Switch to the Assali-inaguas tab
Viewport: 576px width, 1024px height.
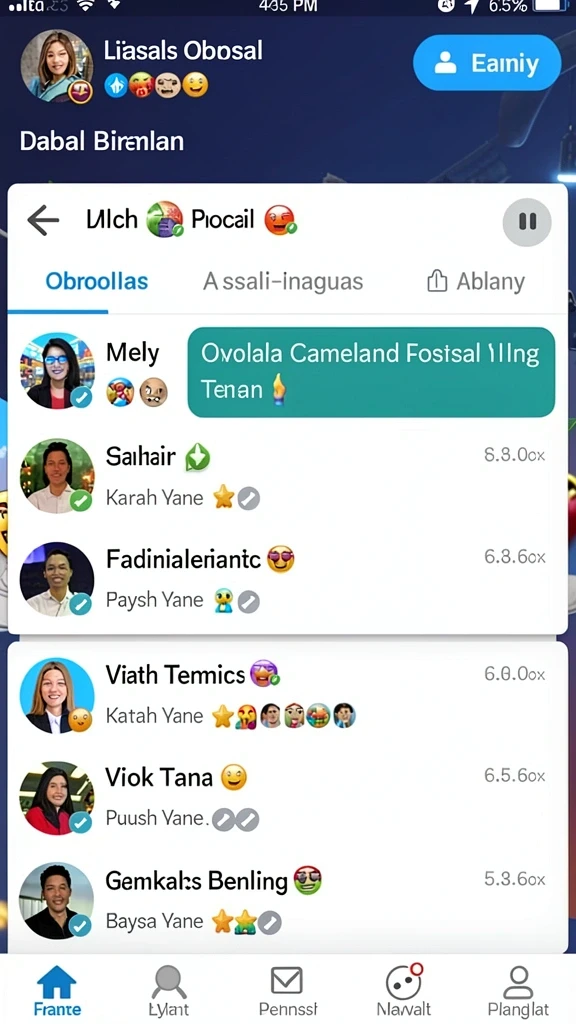(x=283, y=281)
